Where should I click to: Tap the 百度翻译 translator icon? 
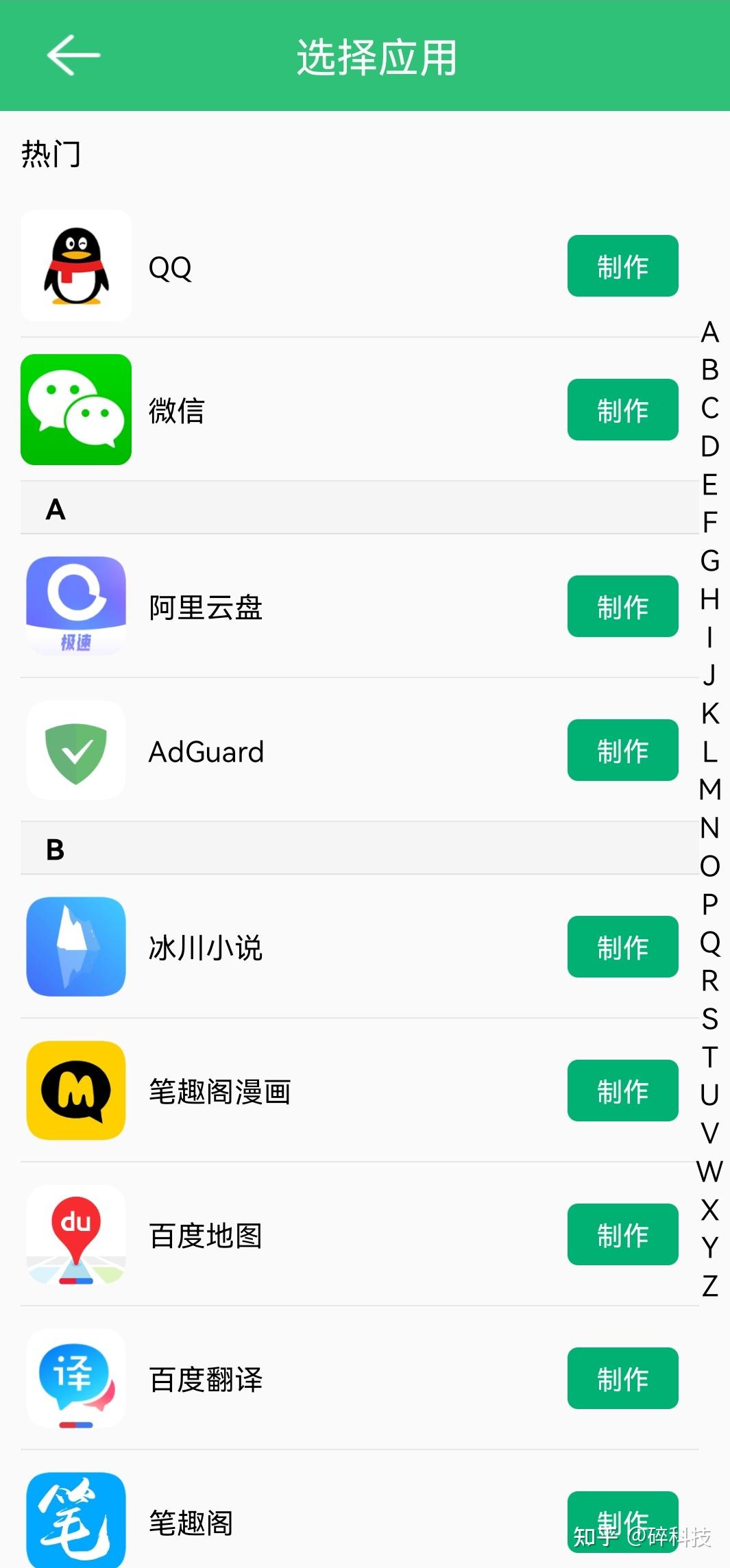[75, 1379]
